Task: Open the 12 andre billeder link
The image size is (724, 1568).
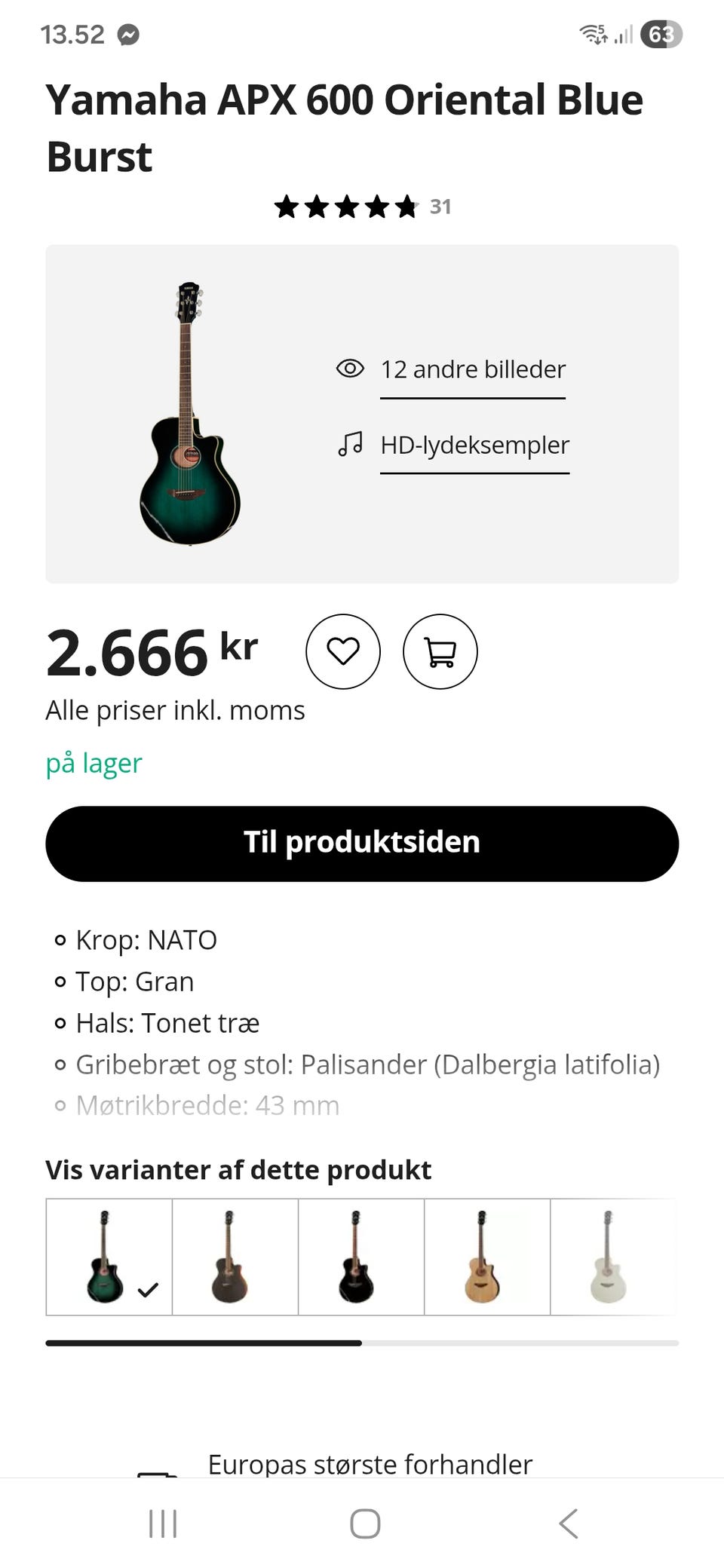Action: 472,369
